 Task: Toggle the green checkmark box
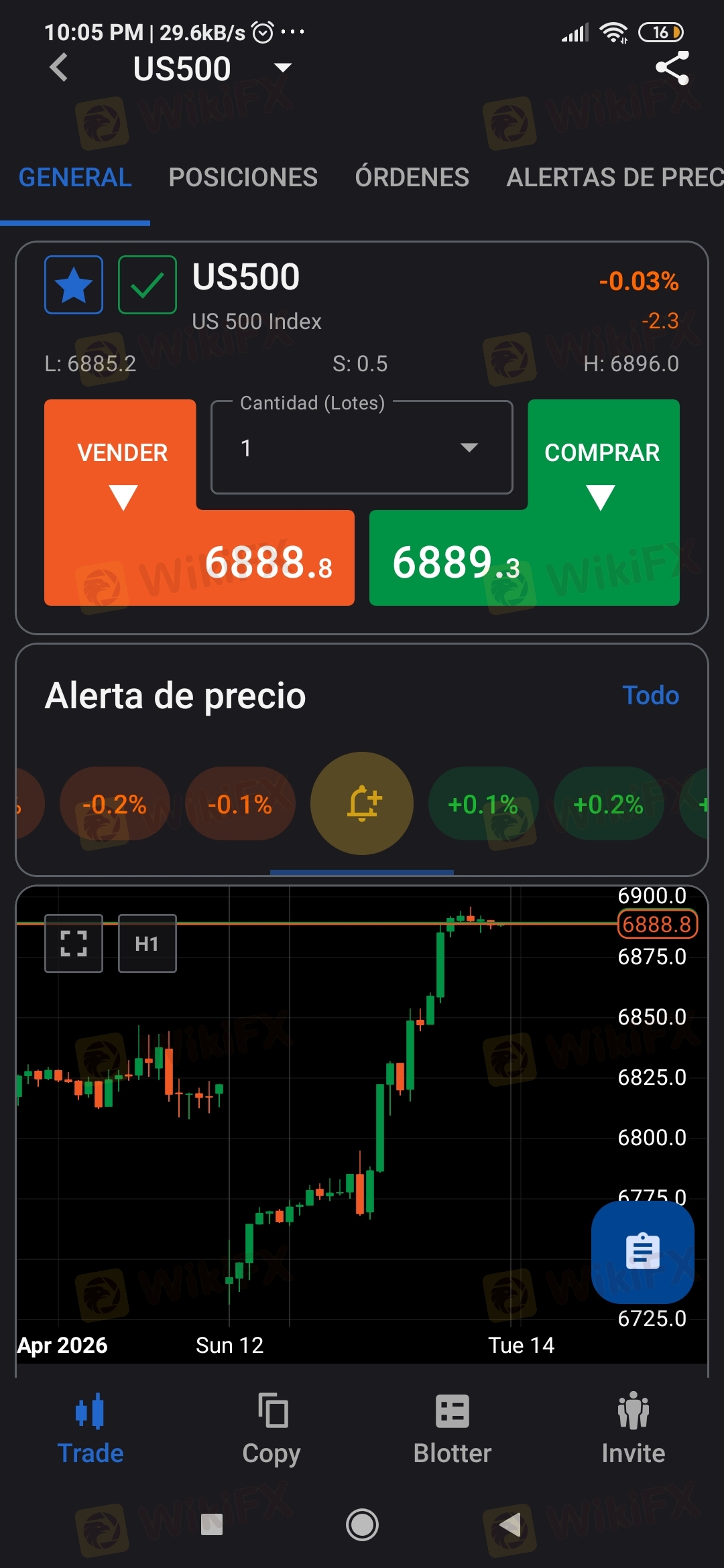147,285
